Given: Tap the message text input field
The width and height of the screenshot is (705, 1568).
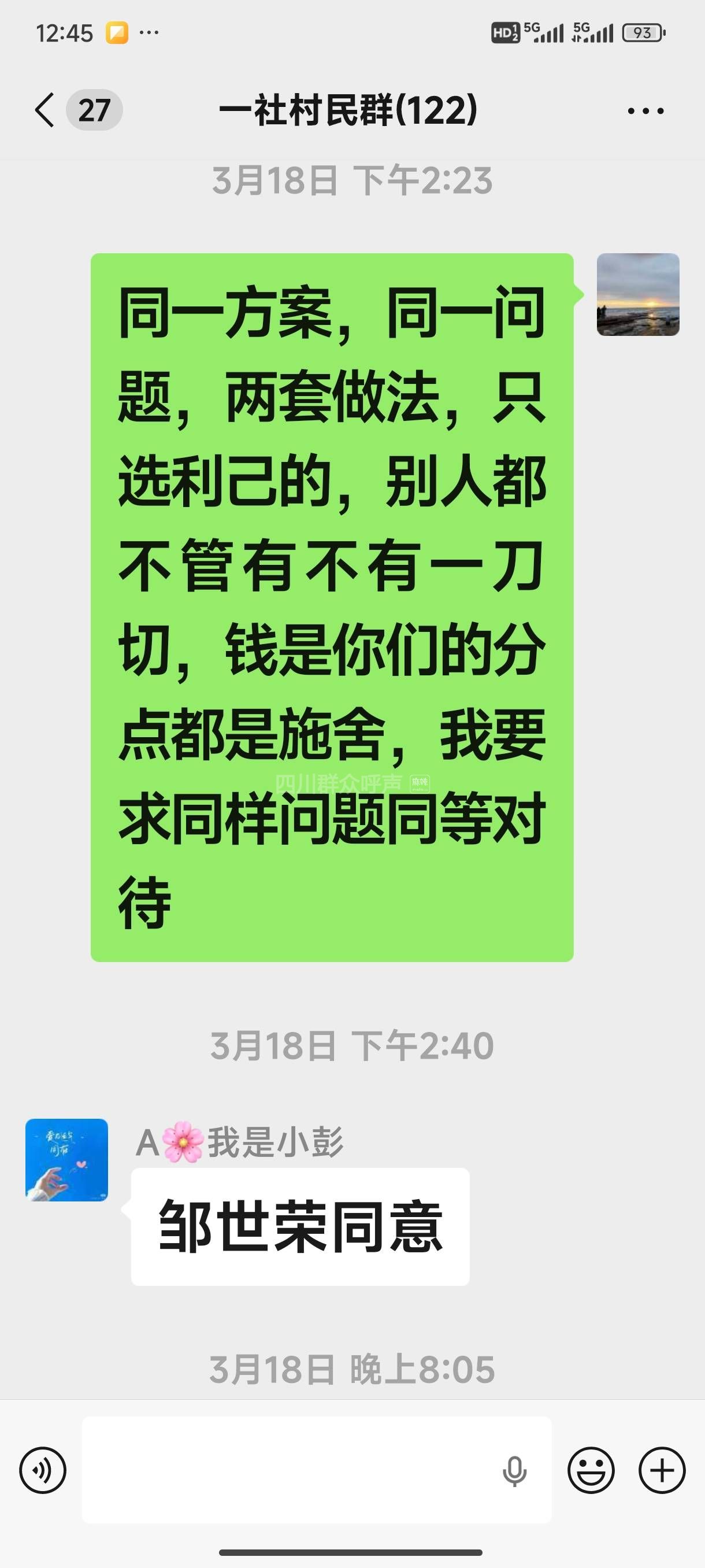Looking at the screenshot, I should pyautogui.click(x=286, y=1469).
